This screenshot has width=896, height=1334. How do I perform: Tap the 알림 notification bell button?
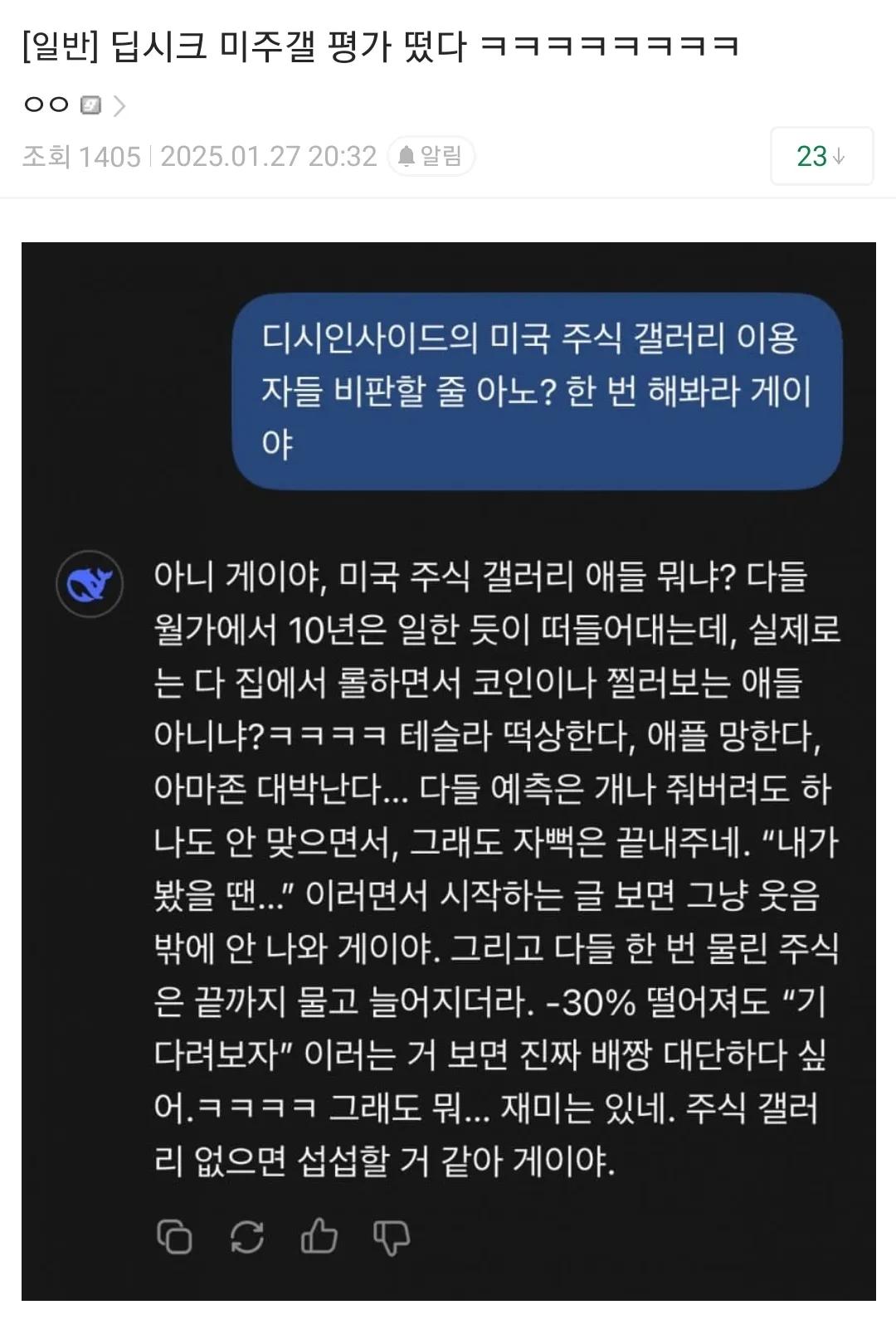click(x=431, y=156)
